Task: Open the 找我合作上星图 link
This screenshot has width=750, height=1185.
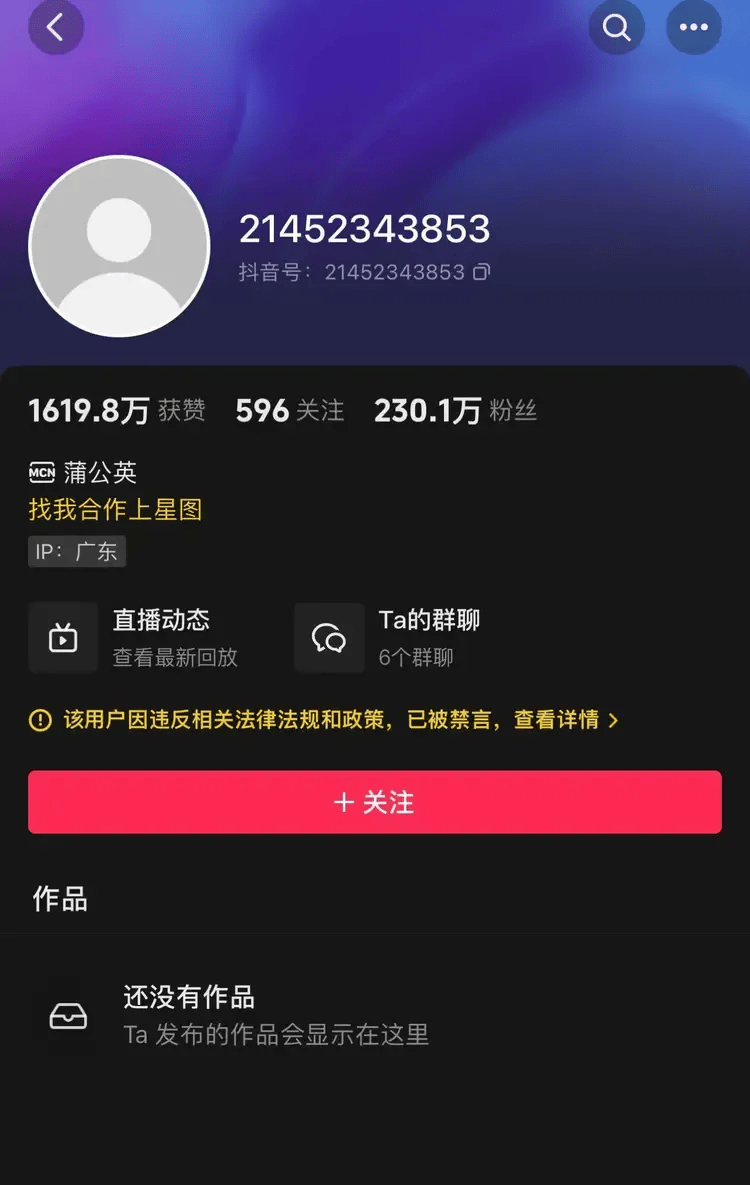Action: click(x=113, y=510)
